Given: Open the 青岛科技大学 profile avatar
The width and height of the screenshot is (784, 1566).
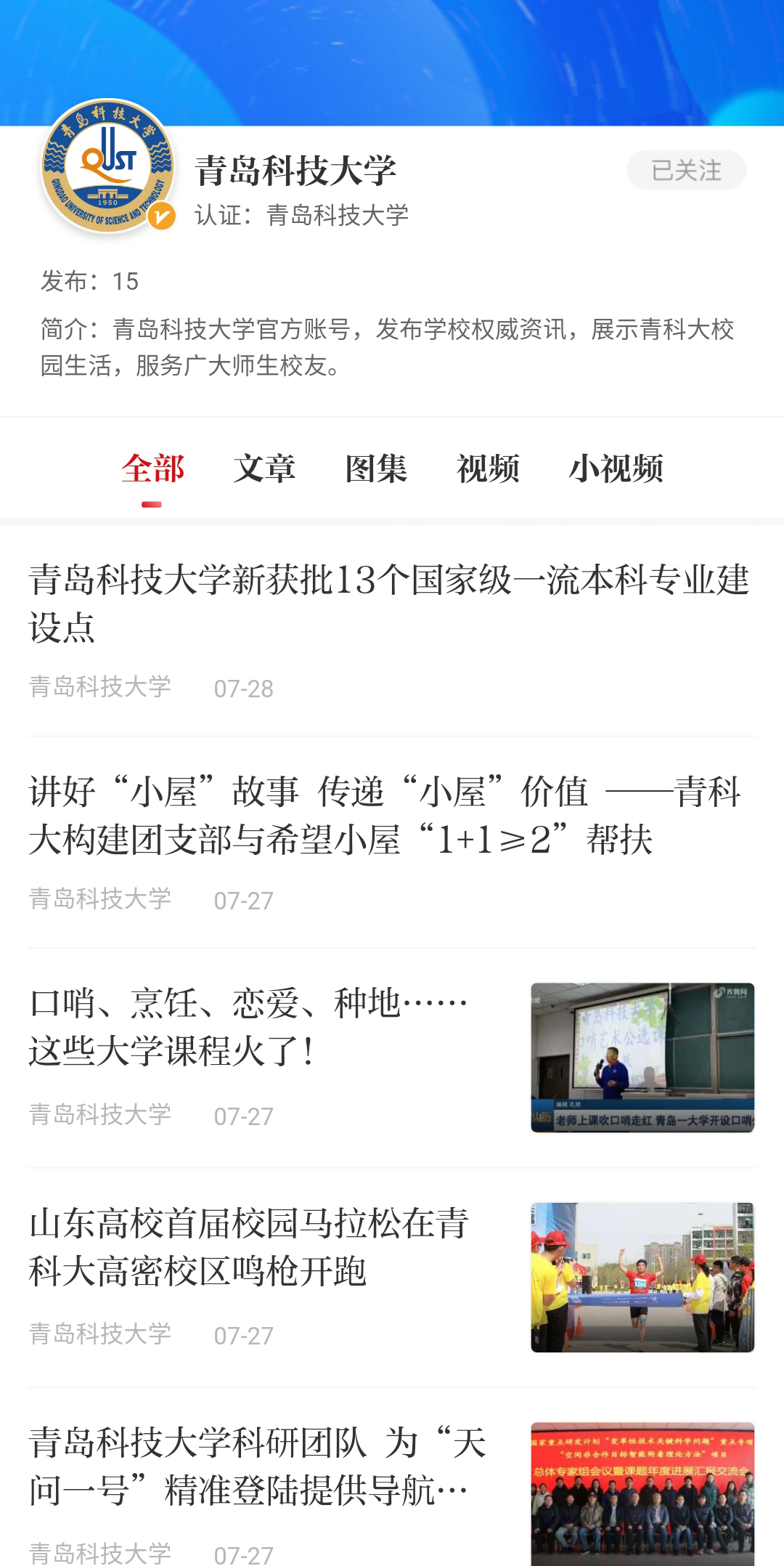Looking at the screenshot, I should (108, 166).
